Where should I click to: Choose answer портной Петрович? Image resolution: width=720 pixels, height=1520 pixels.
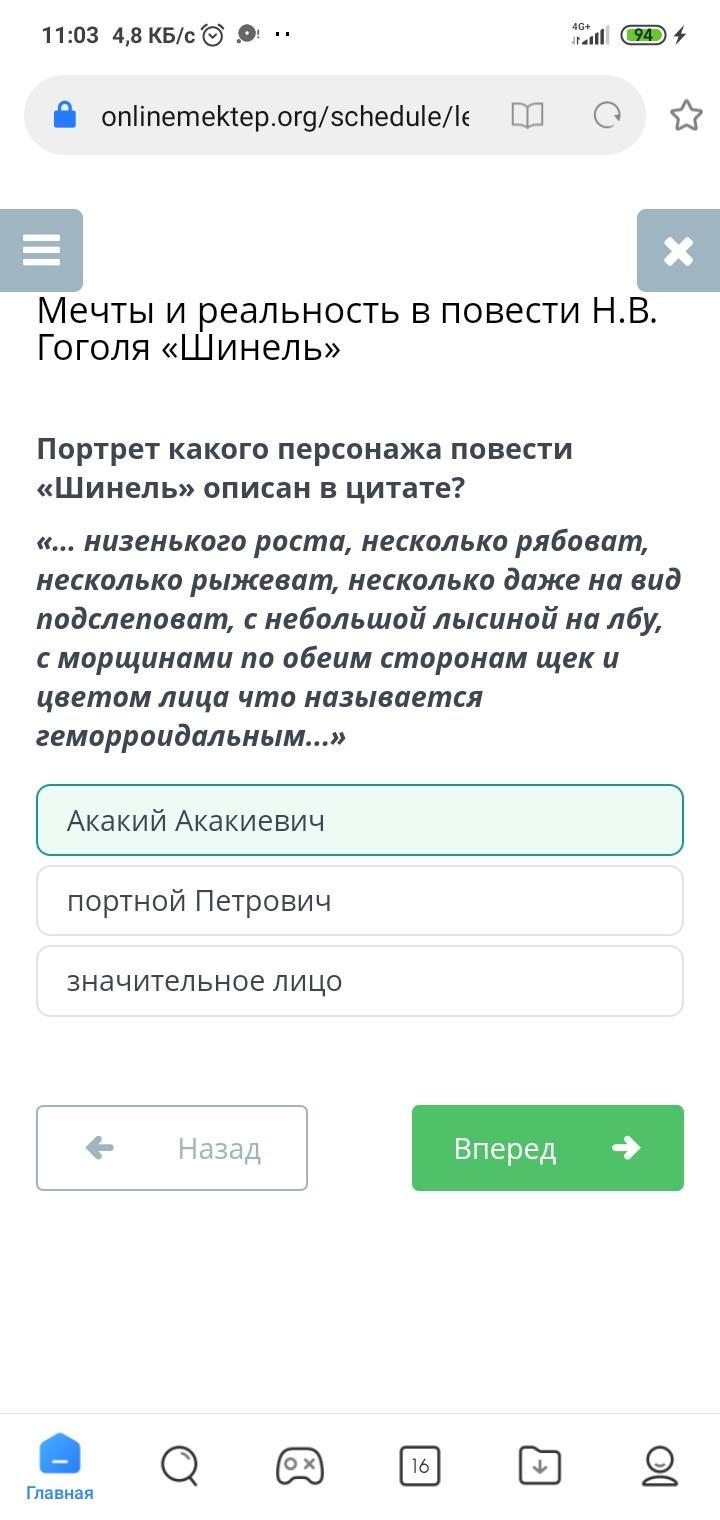360,900
